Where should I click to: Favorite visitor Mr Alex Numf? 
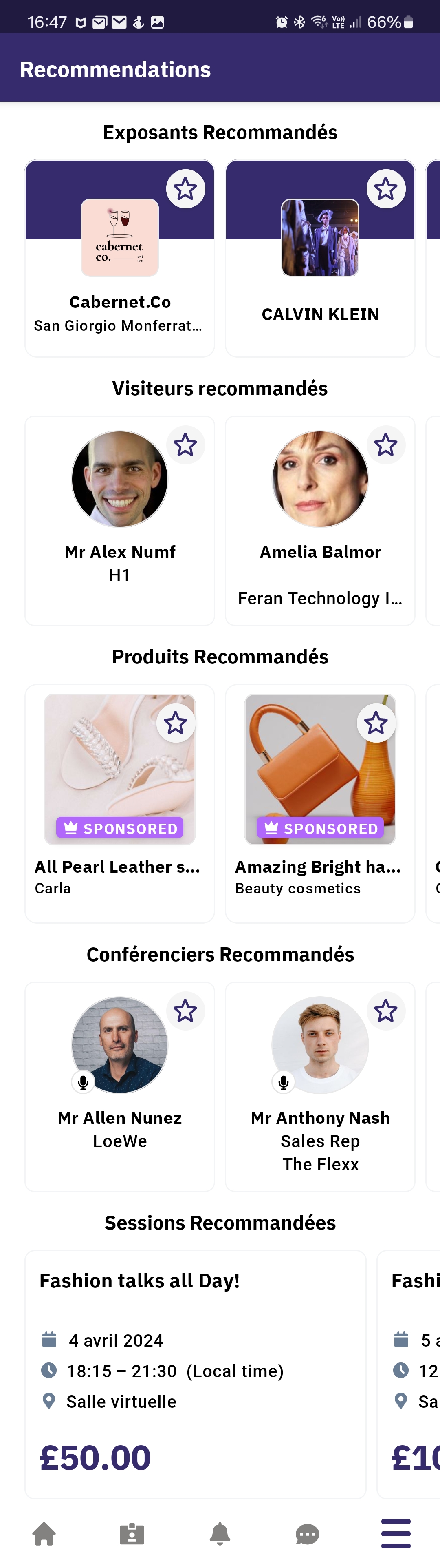tap(185, 446)
